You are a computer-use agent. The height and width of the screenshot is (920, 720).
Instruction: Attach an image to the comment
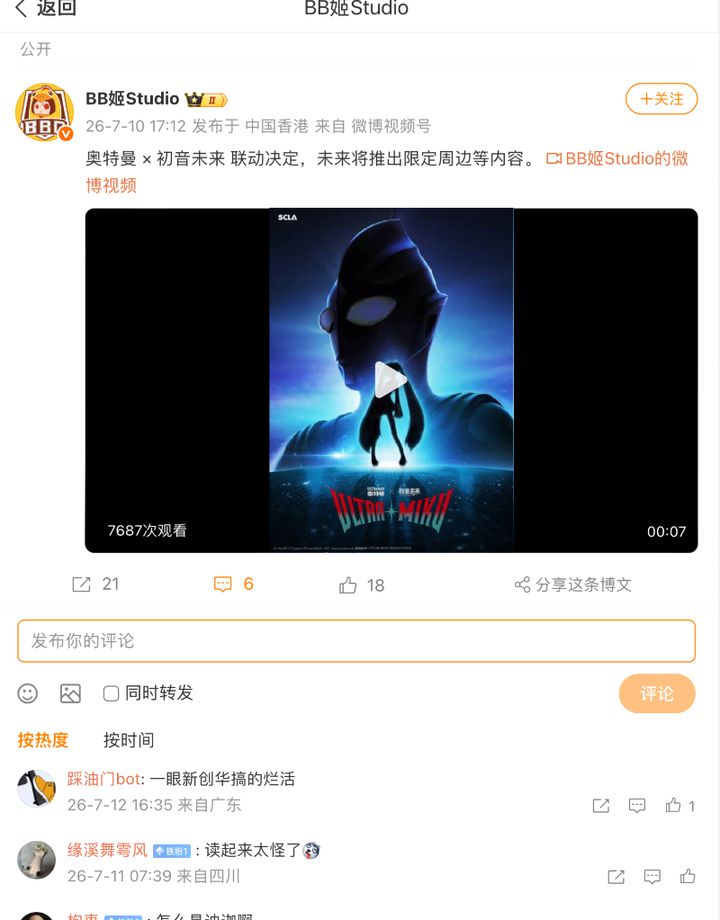70,694
